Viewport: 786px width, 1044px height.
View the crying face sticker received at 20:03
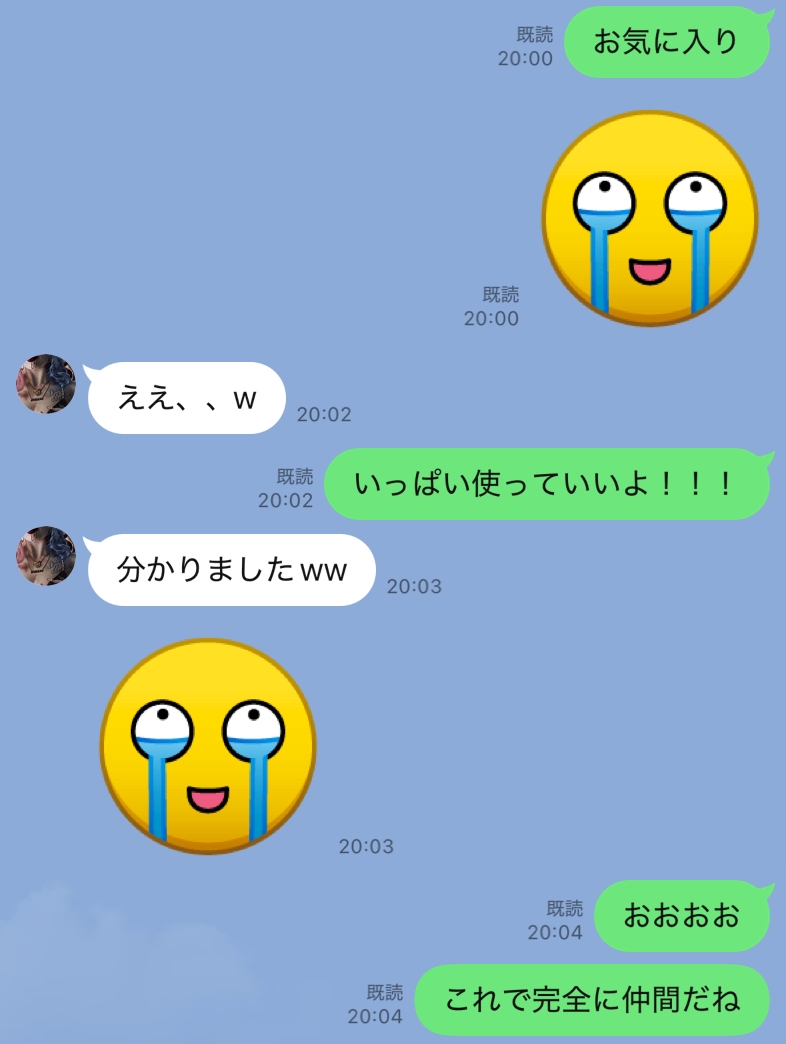pyautogui.click(x=208, y=746)
